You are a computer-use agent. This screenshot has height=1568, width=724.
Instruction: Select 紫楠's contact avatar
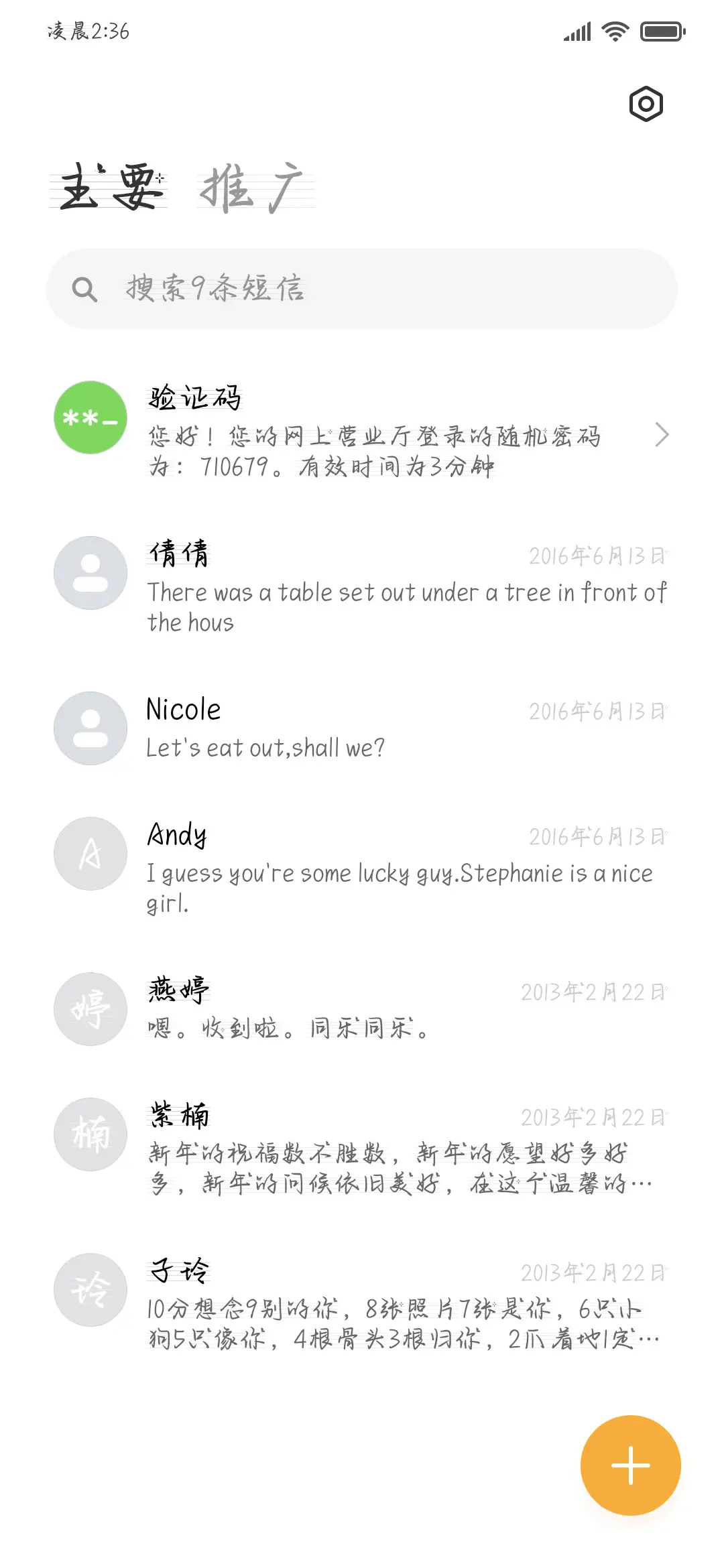pyautogui.click(x=90, y=1134)
